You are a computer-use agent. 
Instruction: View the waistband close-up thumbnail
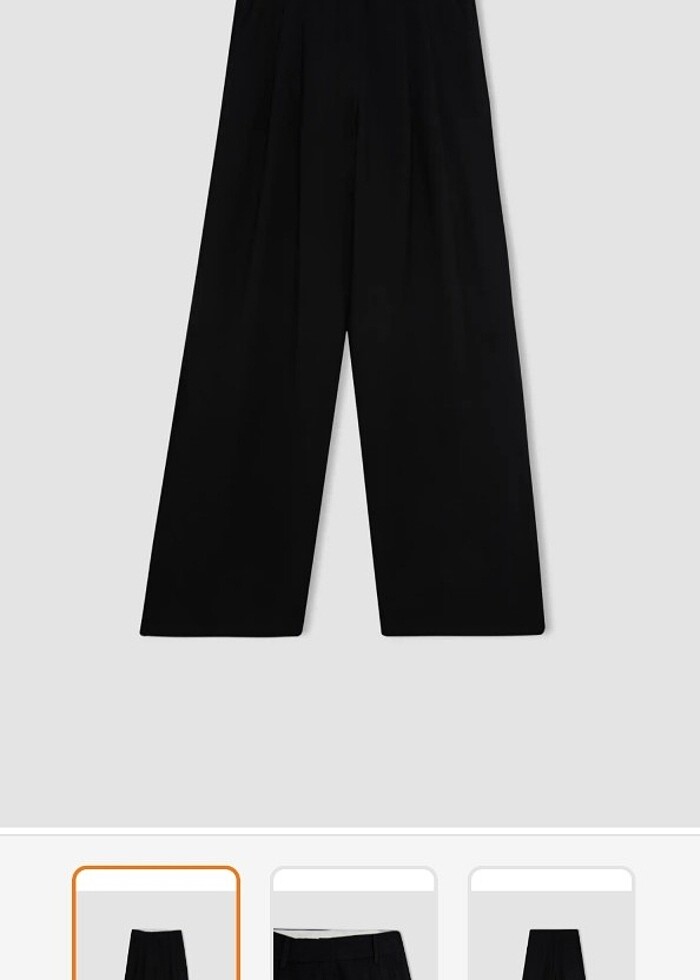click(x=354, y=925)
